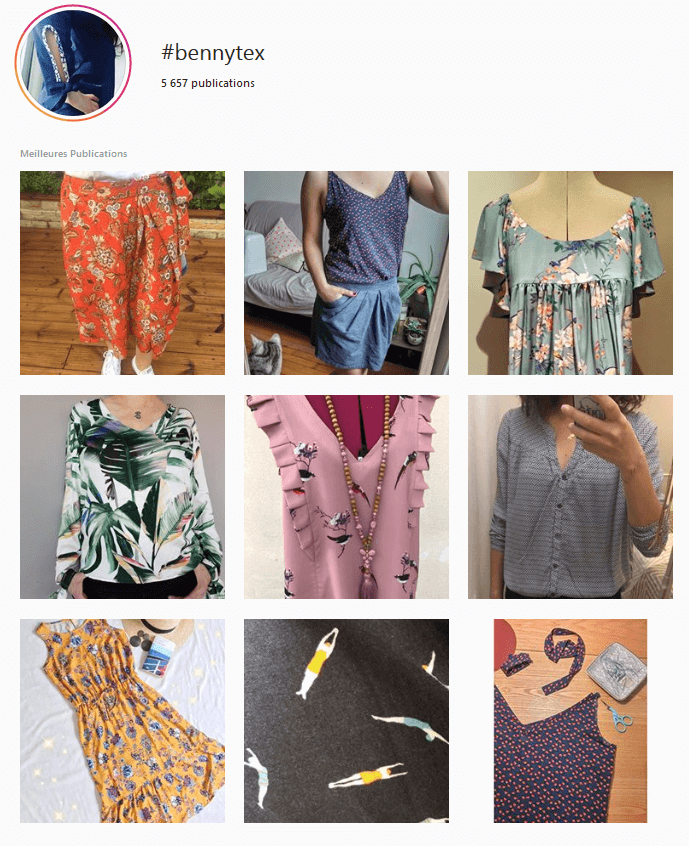Open the #bennytex hashtag profile picture
Viewport: 689px width, 846px height.
tap(74, 63)
